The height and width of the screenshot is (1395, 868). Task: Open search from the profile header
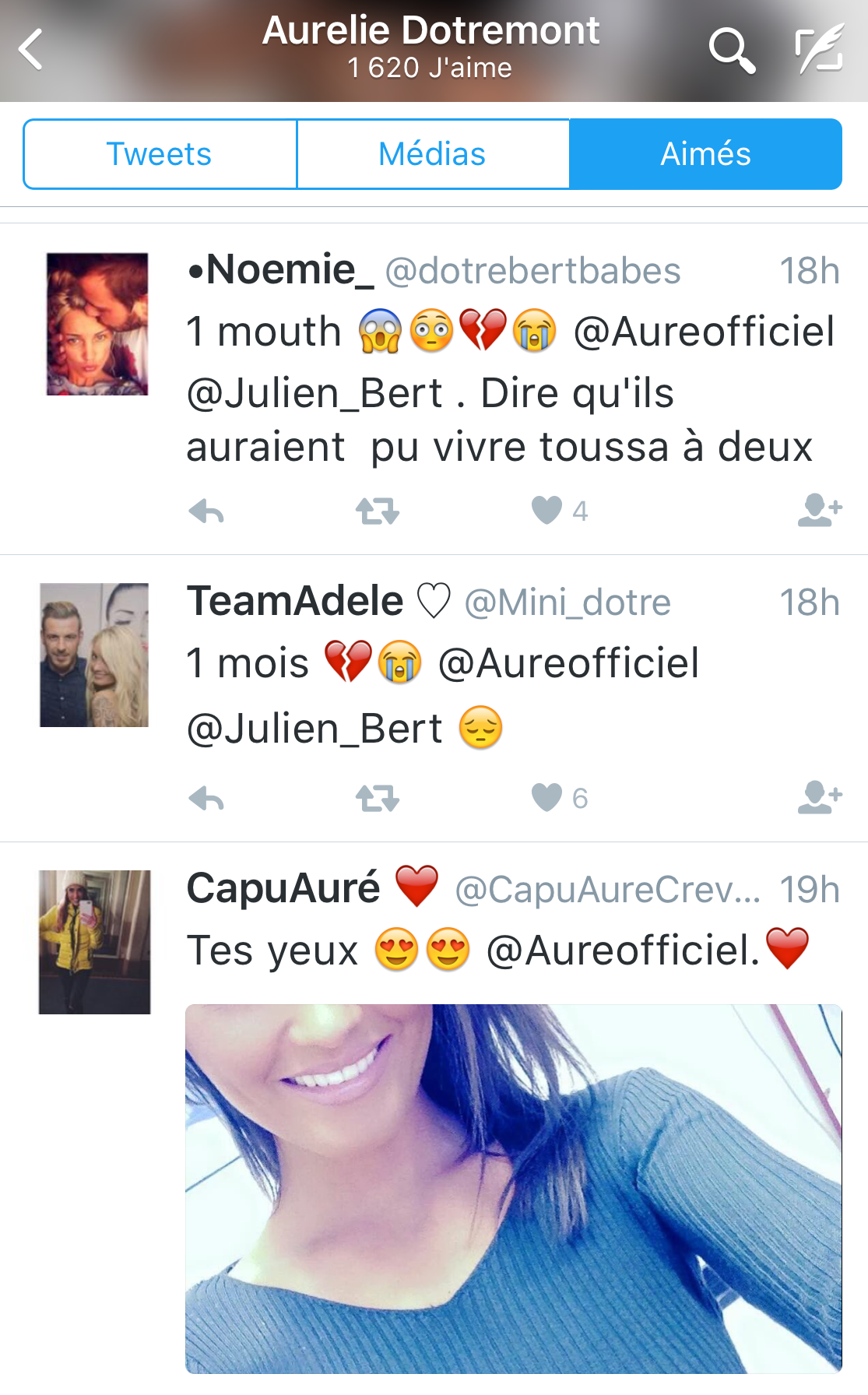[x=731, y=50]
